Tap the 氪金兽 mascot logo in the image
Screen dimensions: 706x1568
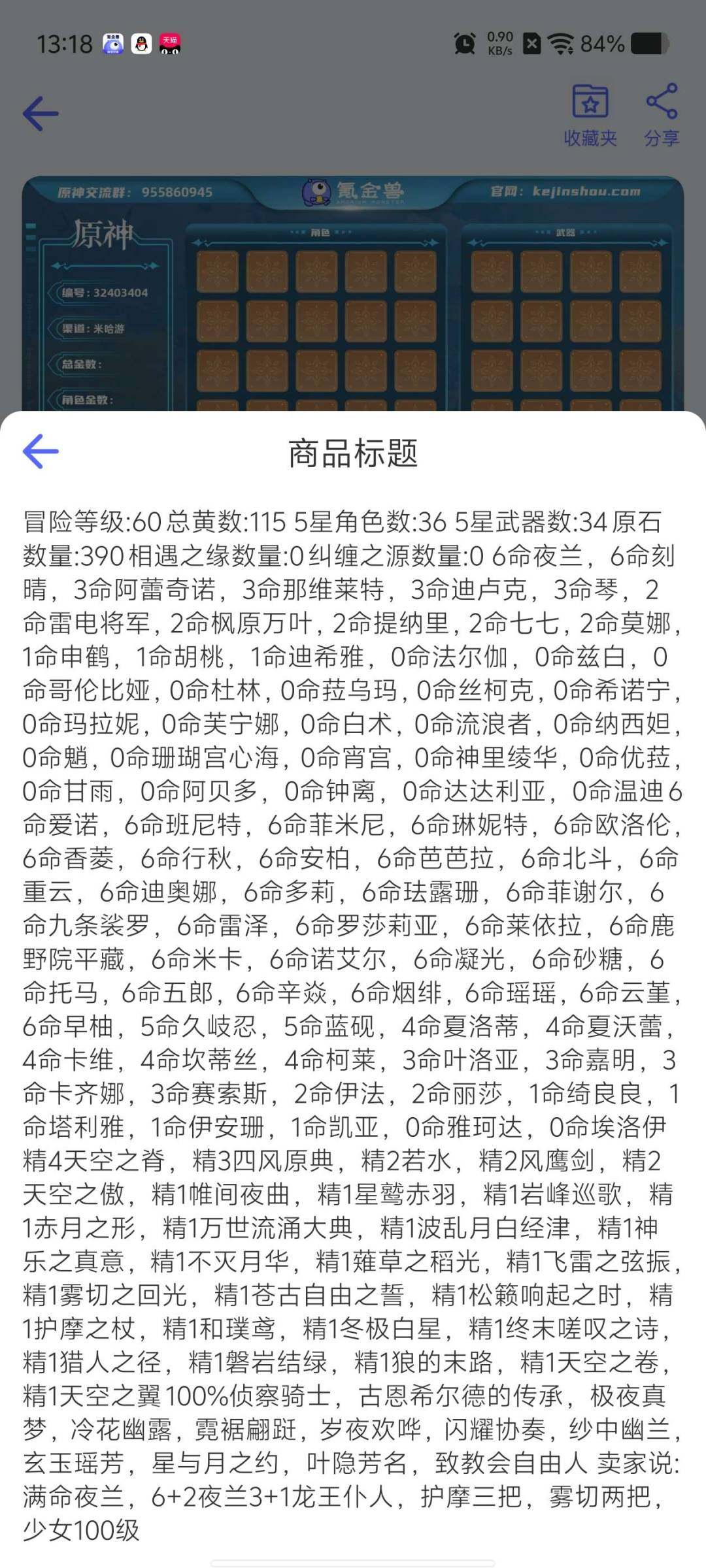(316, 191)
